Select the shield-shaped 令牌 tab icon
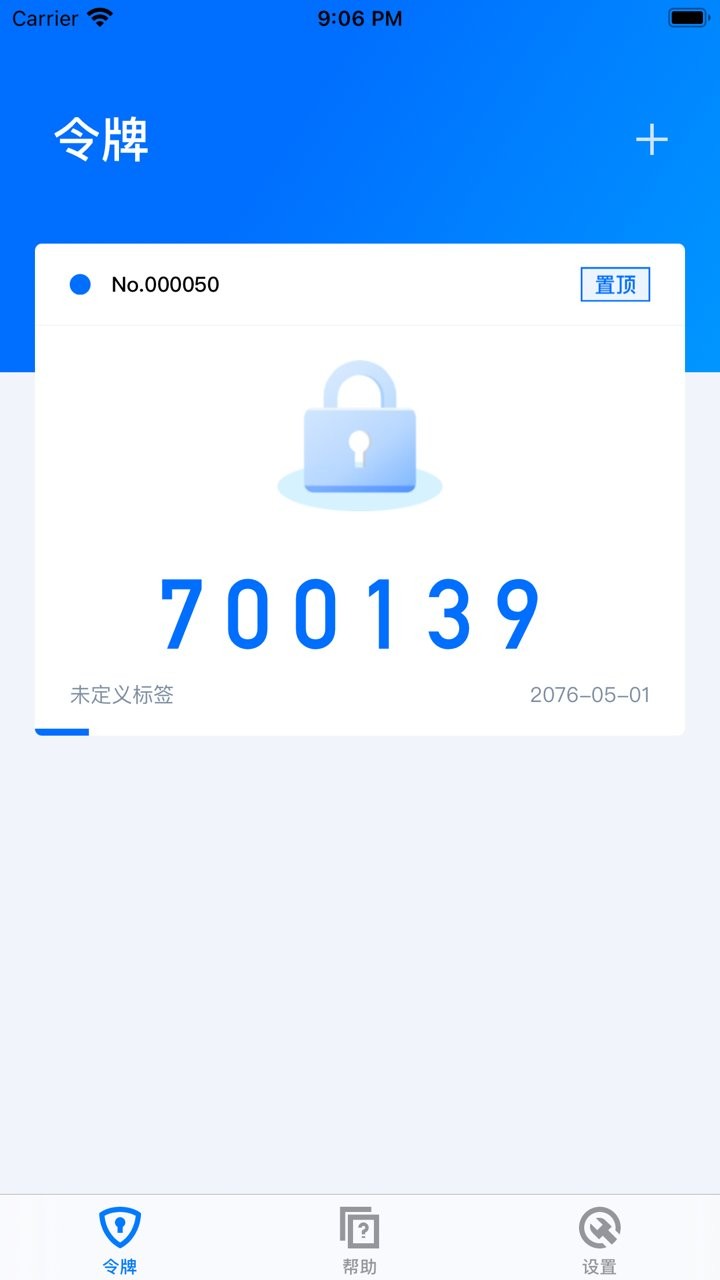720x1280 pixels. [x=119, y=1225]
